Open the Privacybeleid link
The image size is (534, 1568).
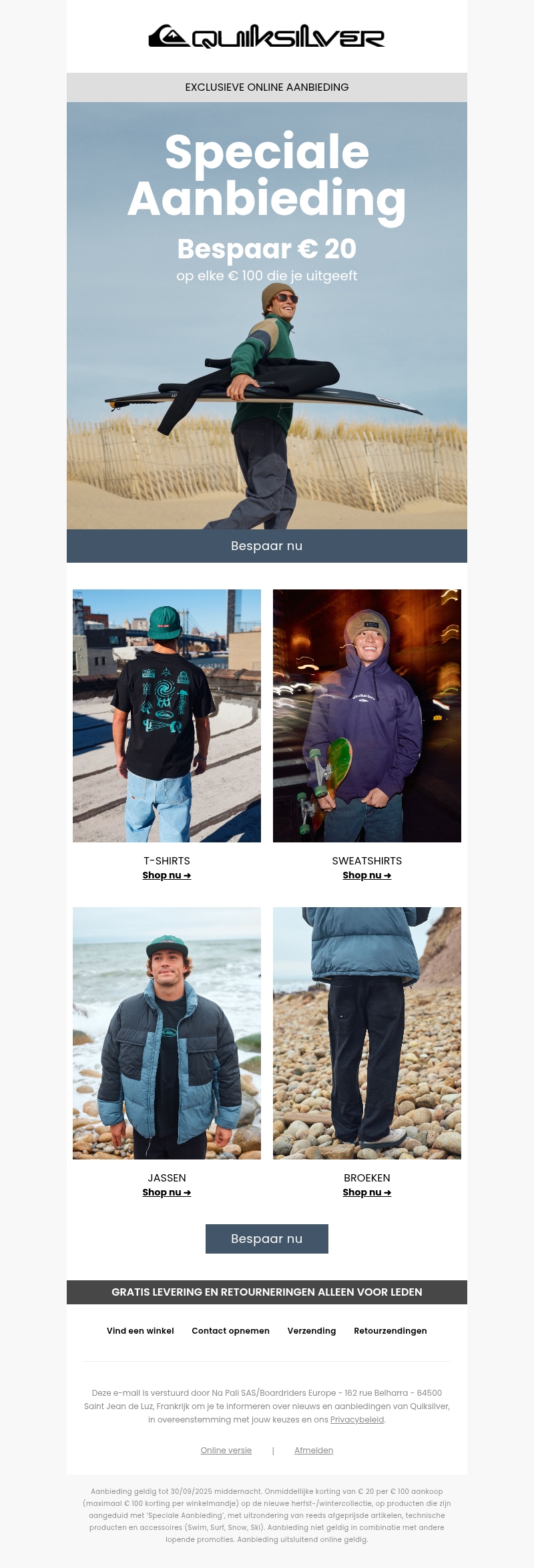pyautogui.click(x=357, y=1420)
